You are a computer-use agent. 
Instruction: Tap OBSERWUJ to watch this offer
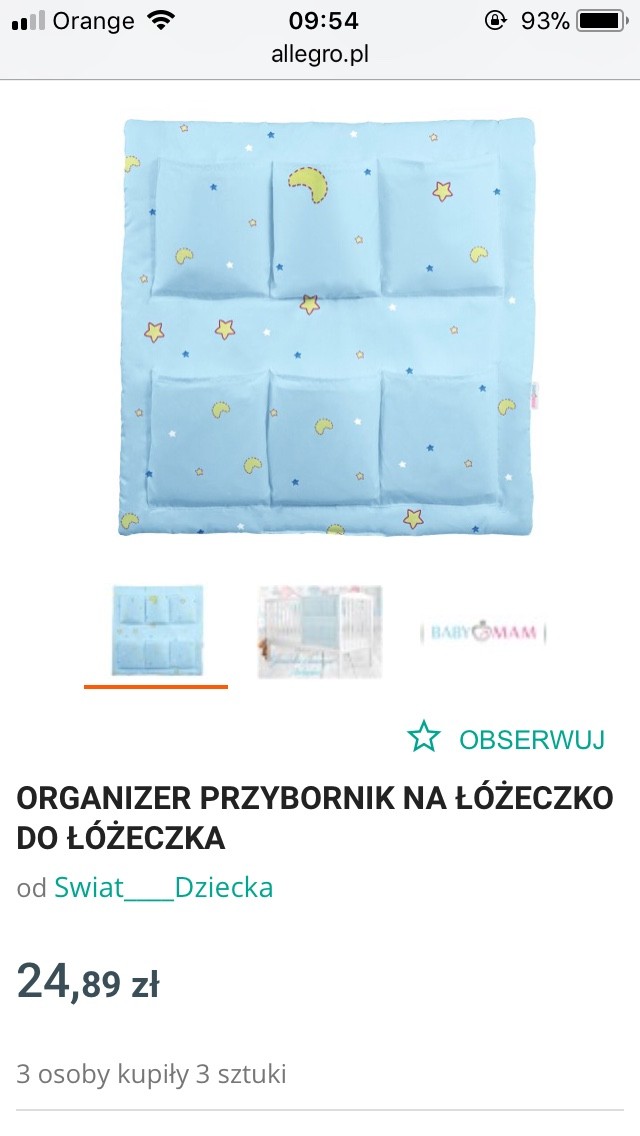click(507, 739)
